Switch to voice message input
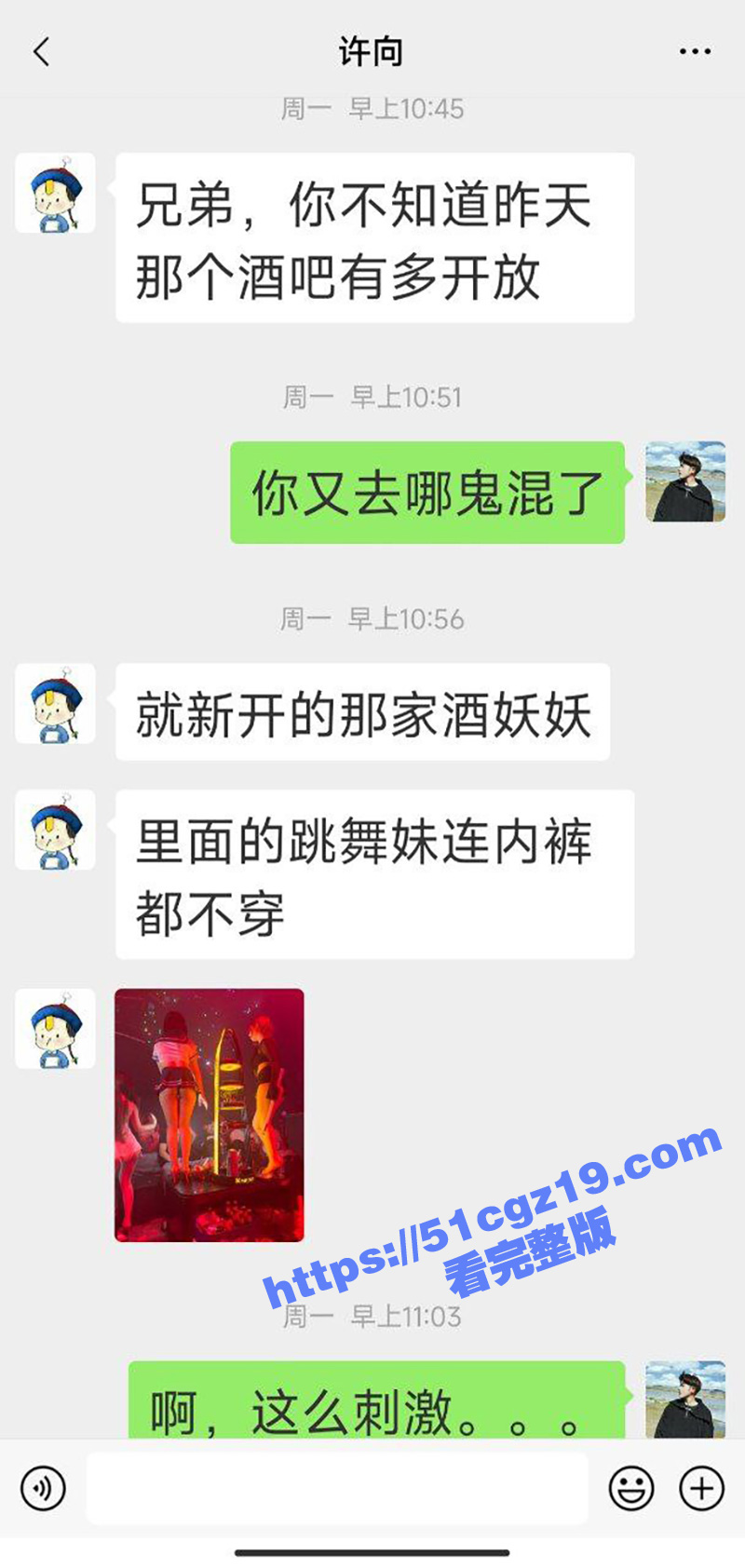The image size is (745, 1568). [x=43, y=1488]
